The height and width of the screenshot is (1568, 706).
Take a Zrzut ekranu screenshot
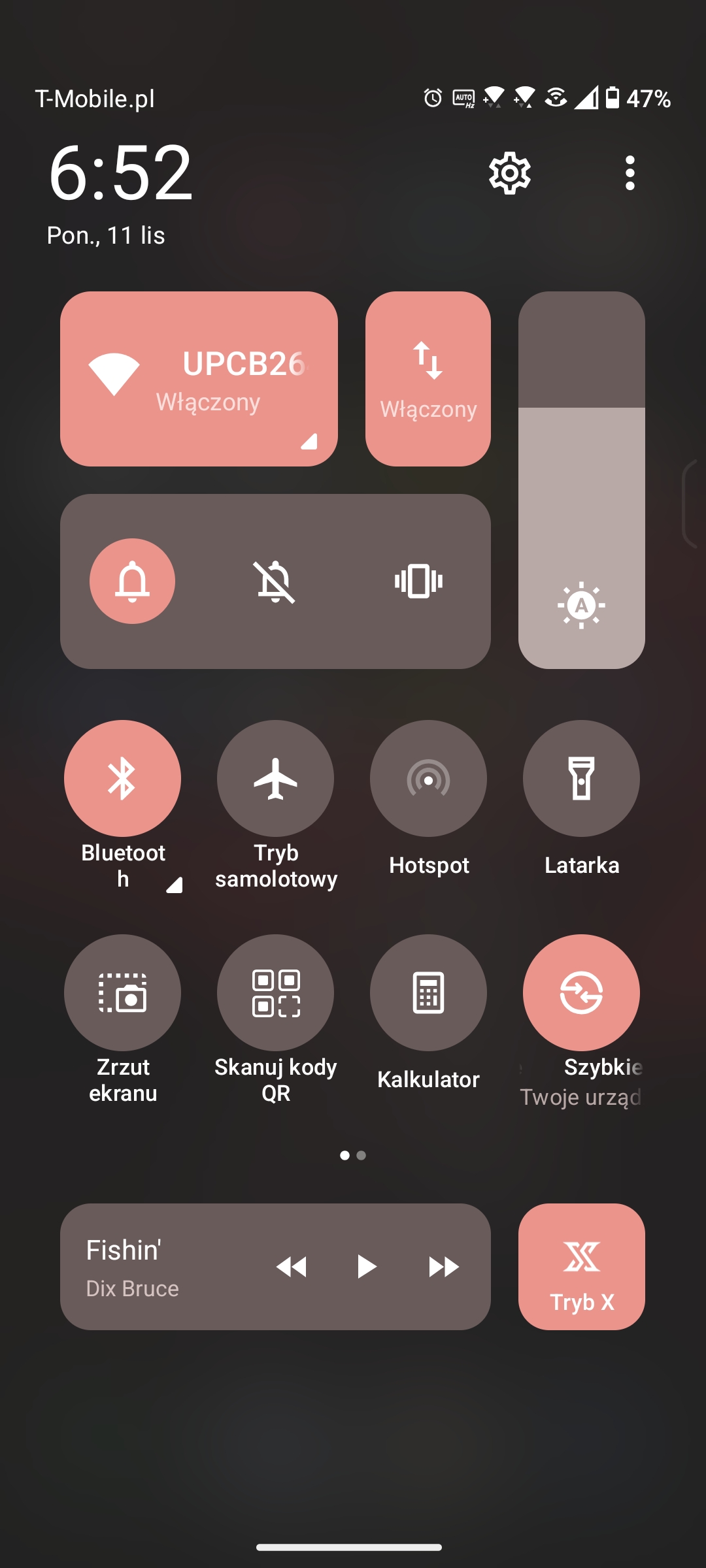pos(122,992)
